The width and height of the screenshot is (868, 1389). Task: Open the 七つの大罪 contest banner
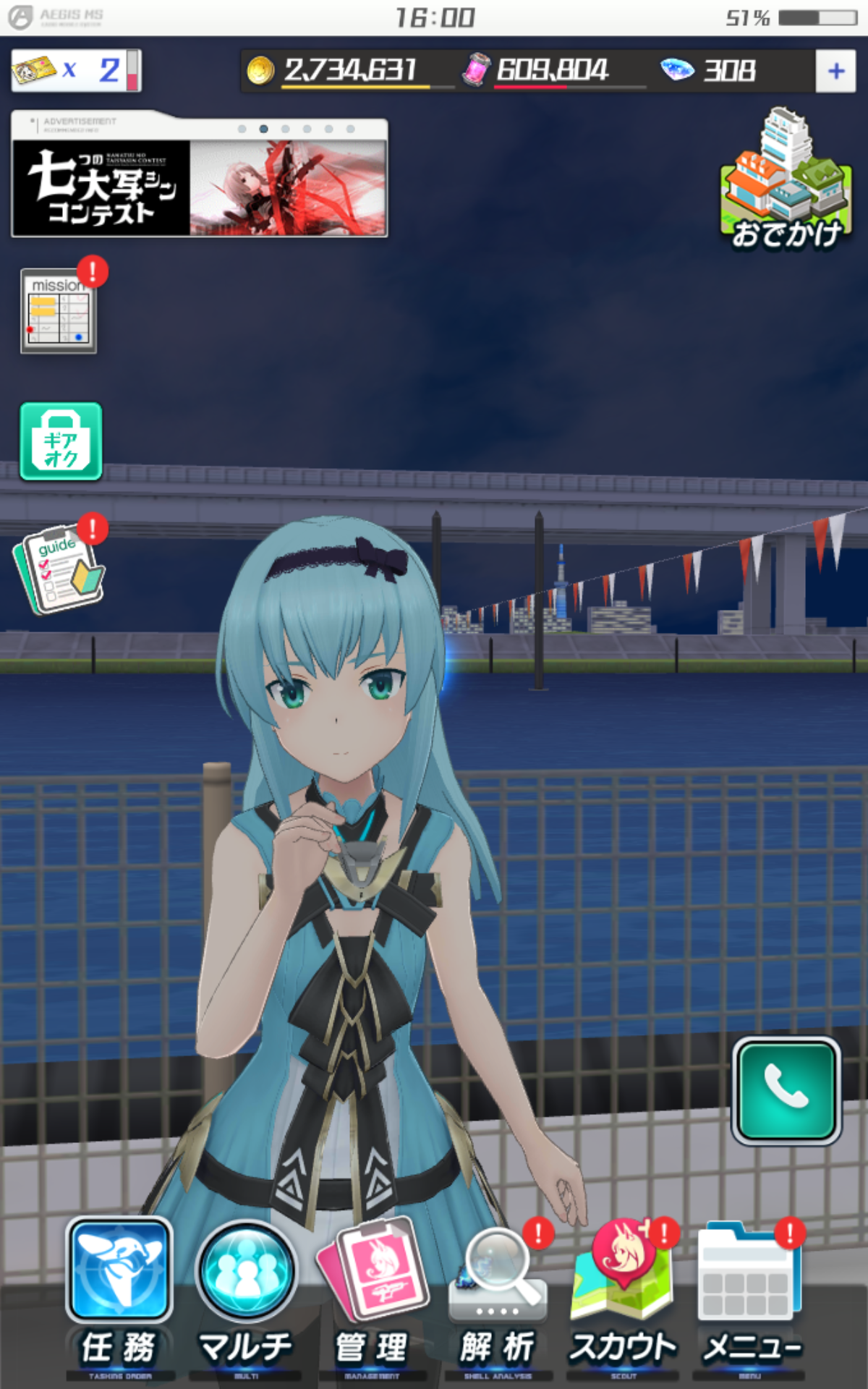pyautogui.click(x=200, y=187)
